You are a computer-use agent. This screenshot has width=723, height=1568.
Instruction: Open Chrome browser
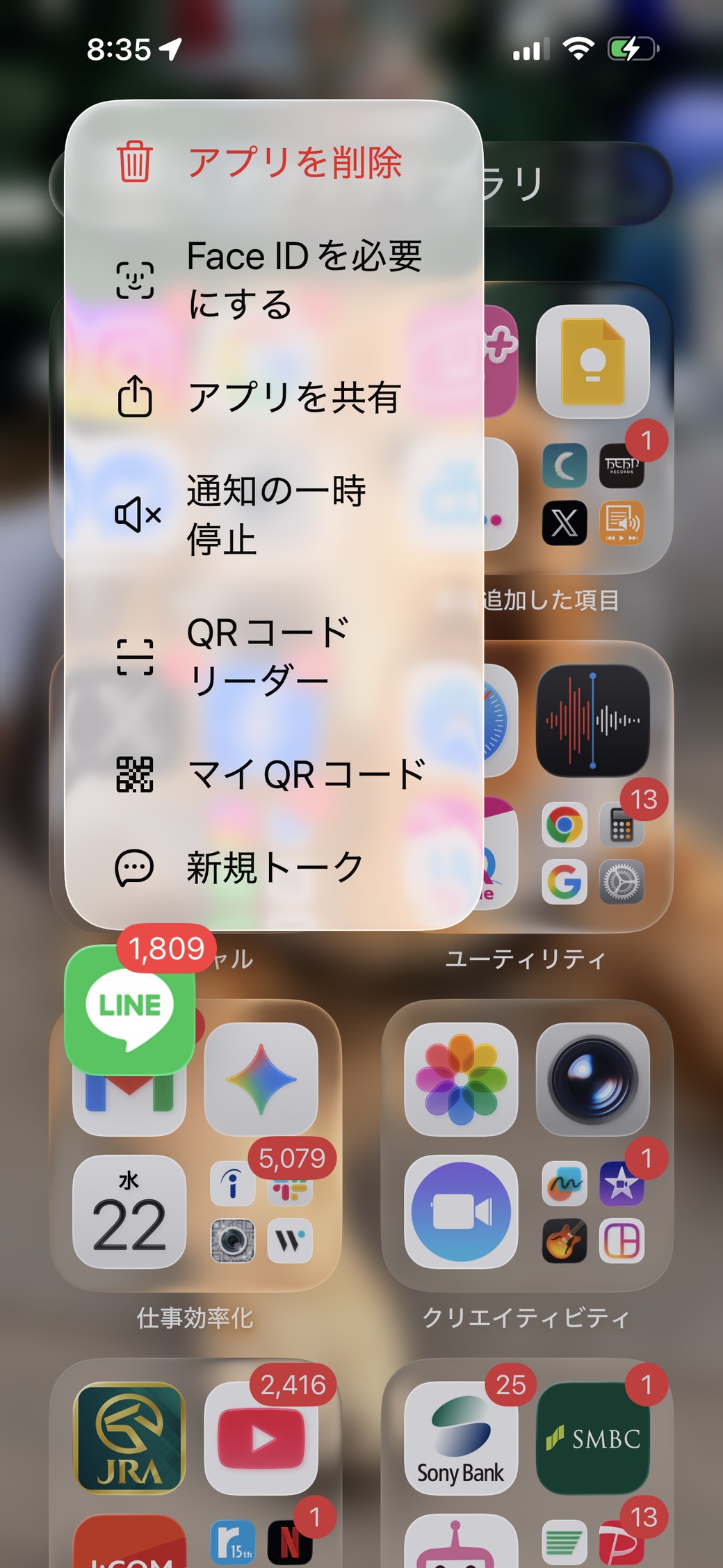pos(564,825)
